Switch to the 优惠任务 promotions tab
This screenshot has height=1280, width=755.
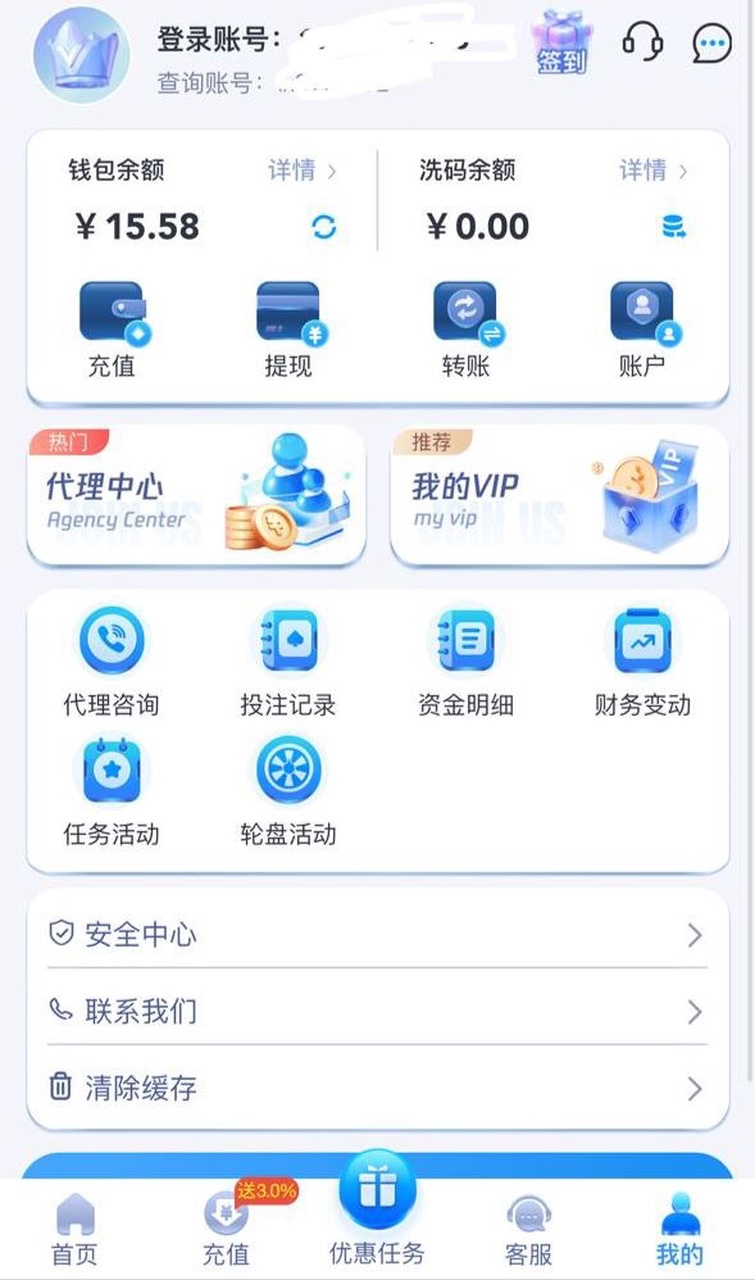[377, 1215]
